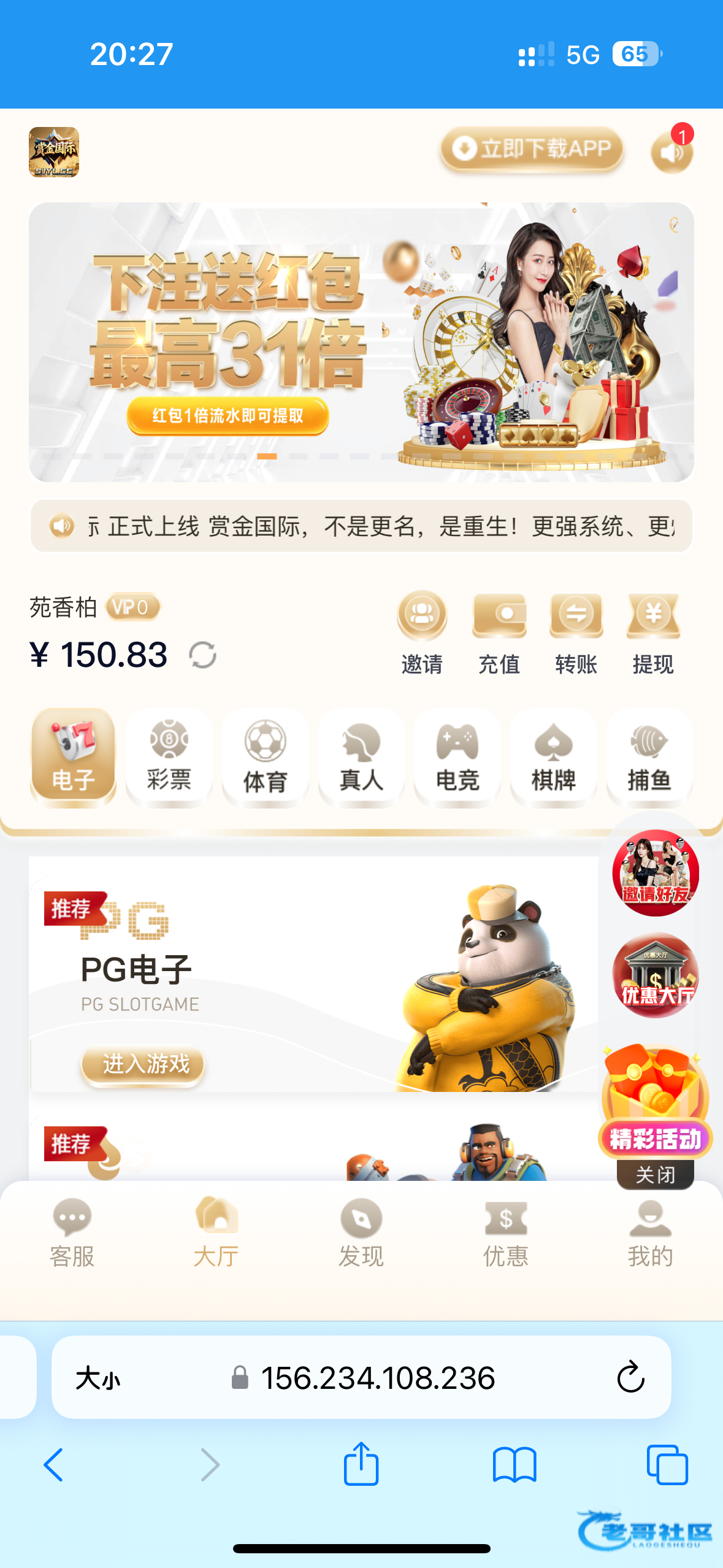Tap the 立即下载APP download button
723x1568 pixels.
(x=532, y=149)
